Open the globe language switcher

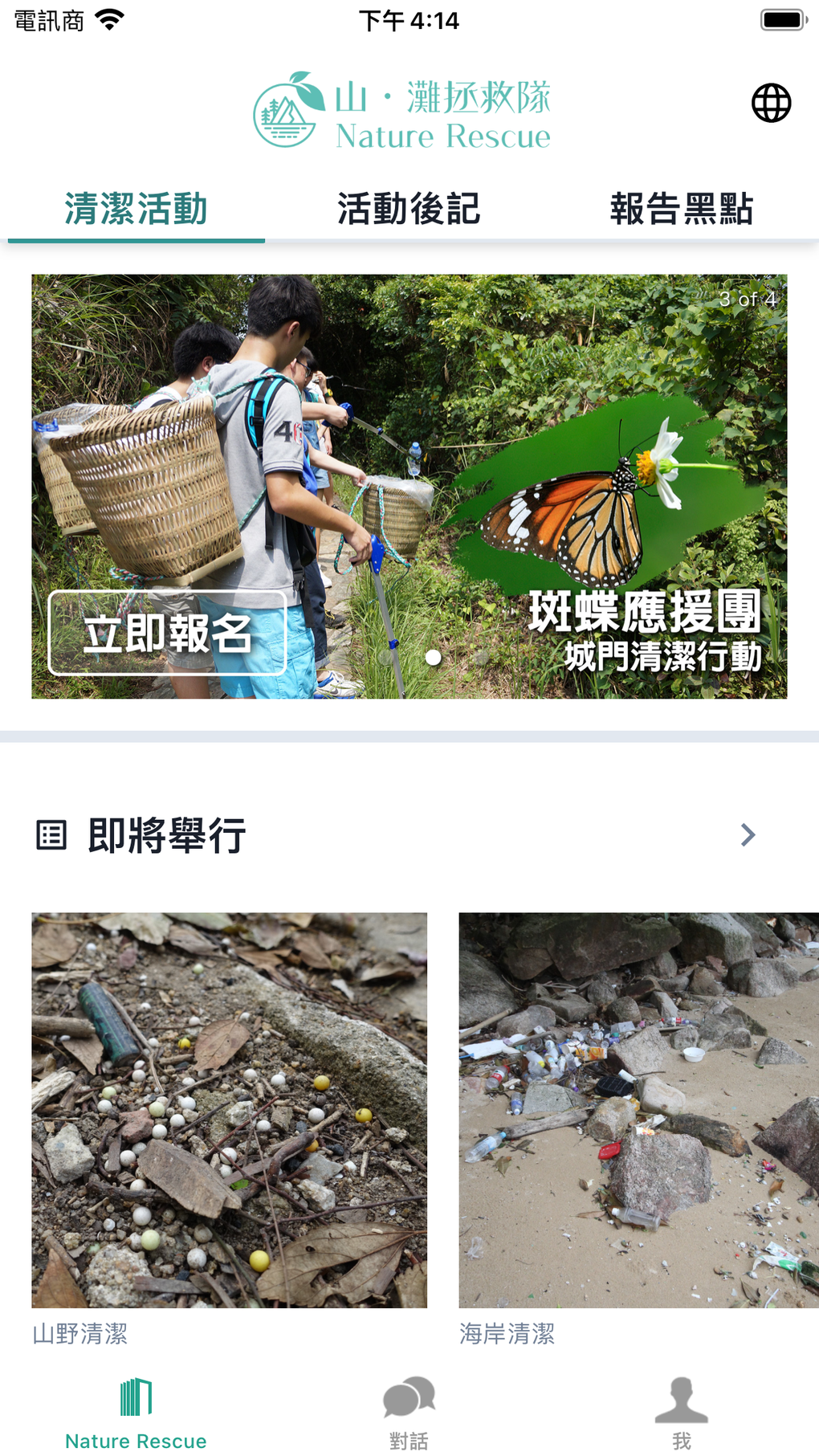click(771, 103)
